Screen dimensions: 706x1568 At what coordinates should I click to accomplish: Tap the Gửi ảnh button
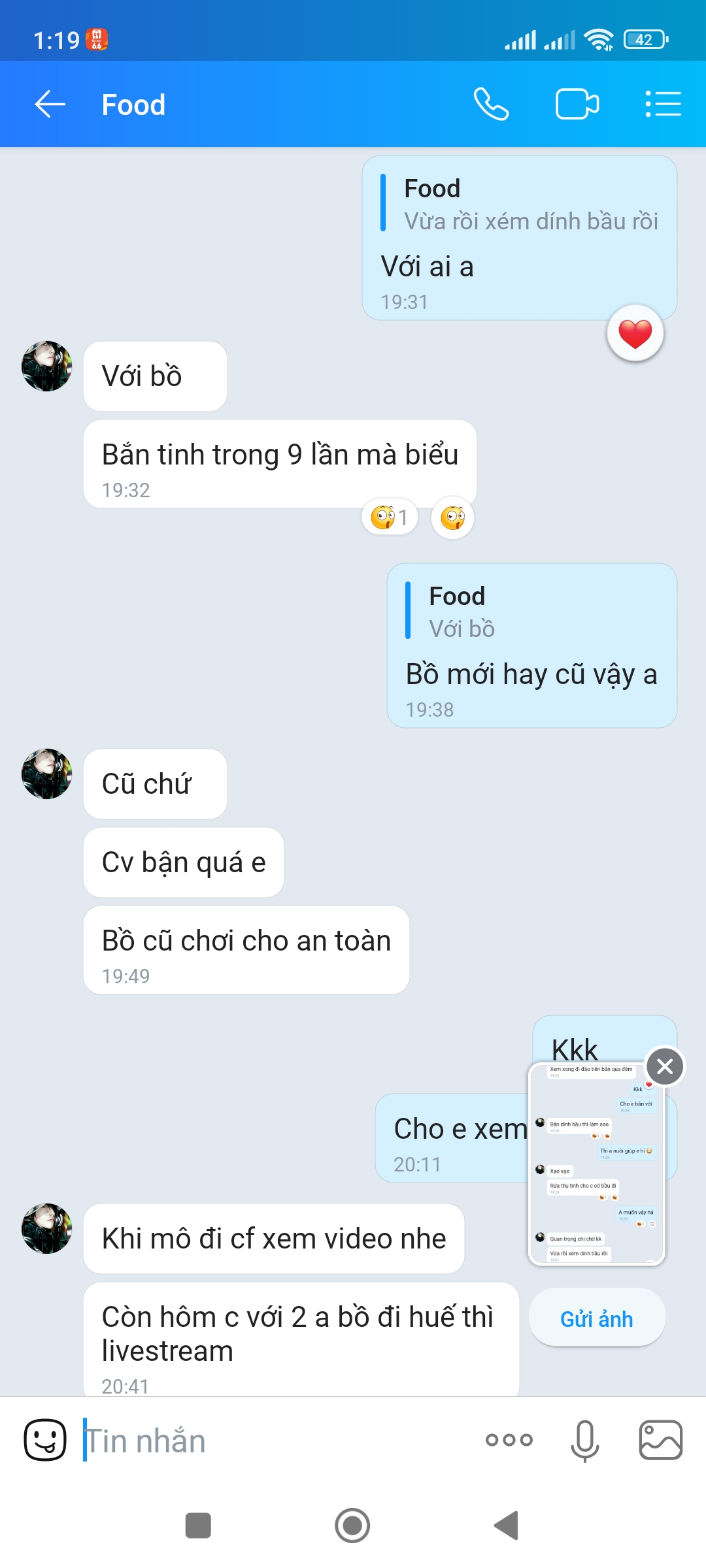coord(596,1319)
